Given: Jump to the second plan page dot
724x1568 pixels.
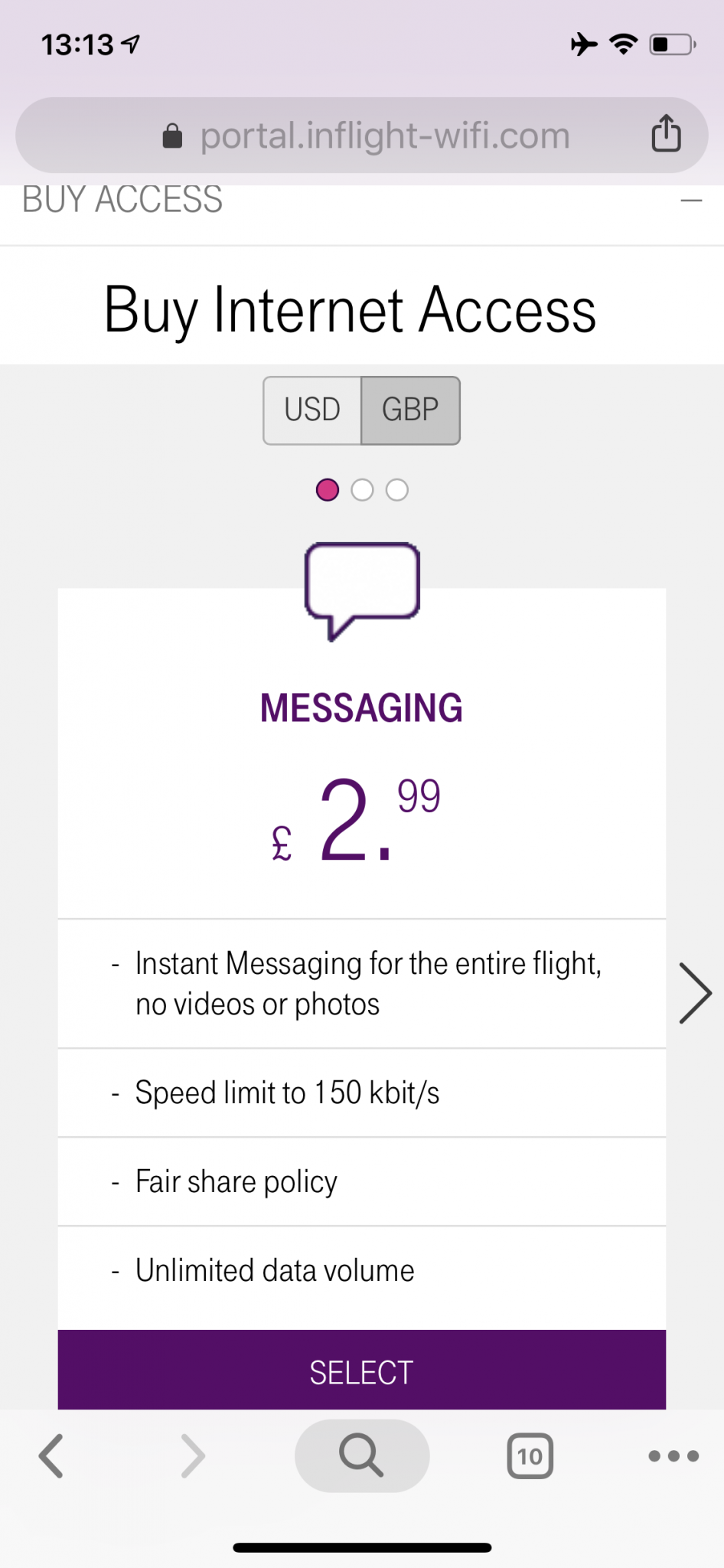Looking at the screenshot, I should tap(362, 490).
